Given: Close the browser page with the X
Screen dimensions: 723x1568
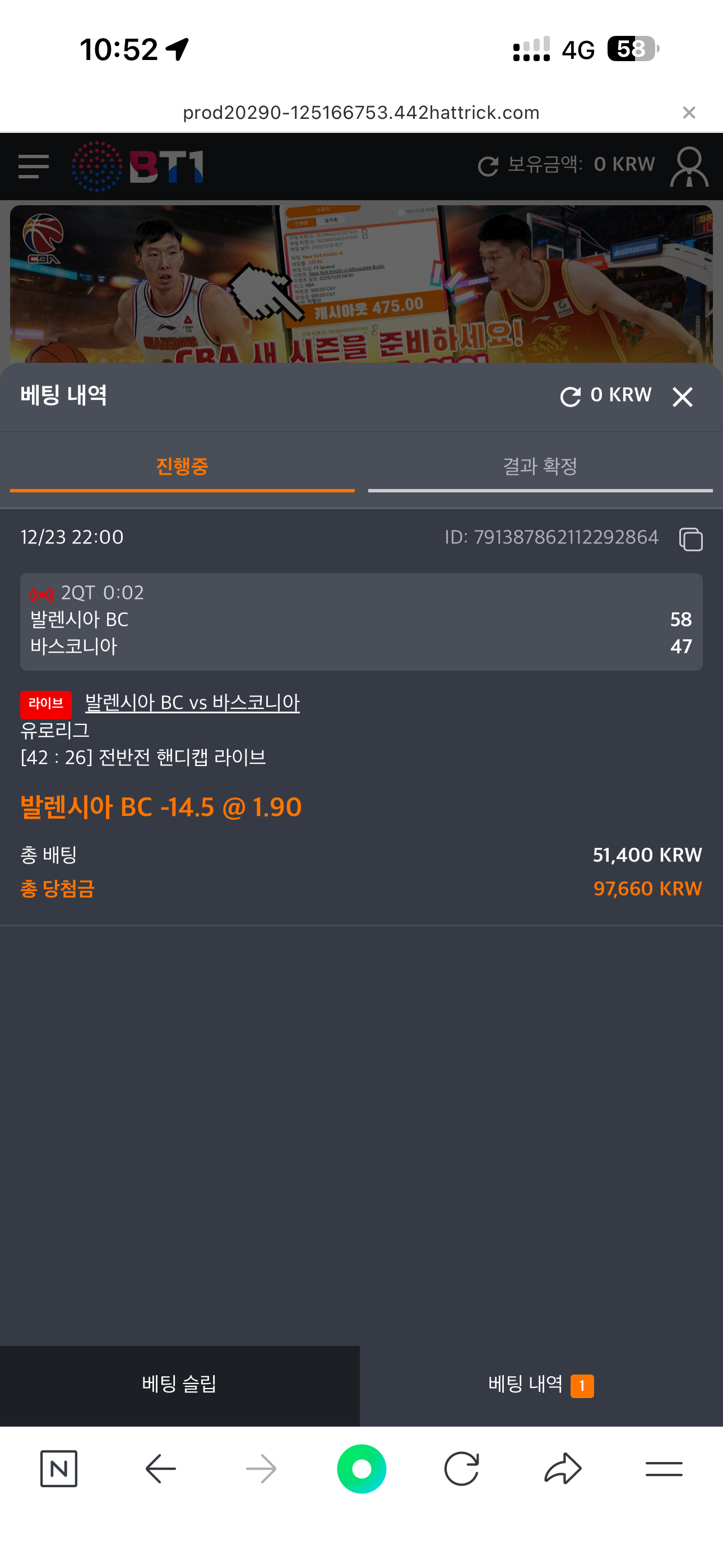Looking at the screenshot, I should [689, 113].
